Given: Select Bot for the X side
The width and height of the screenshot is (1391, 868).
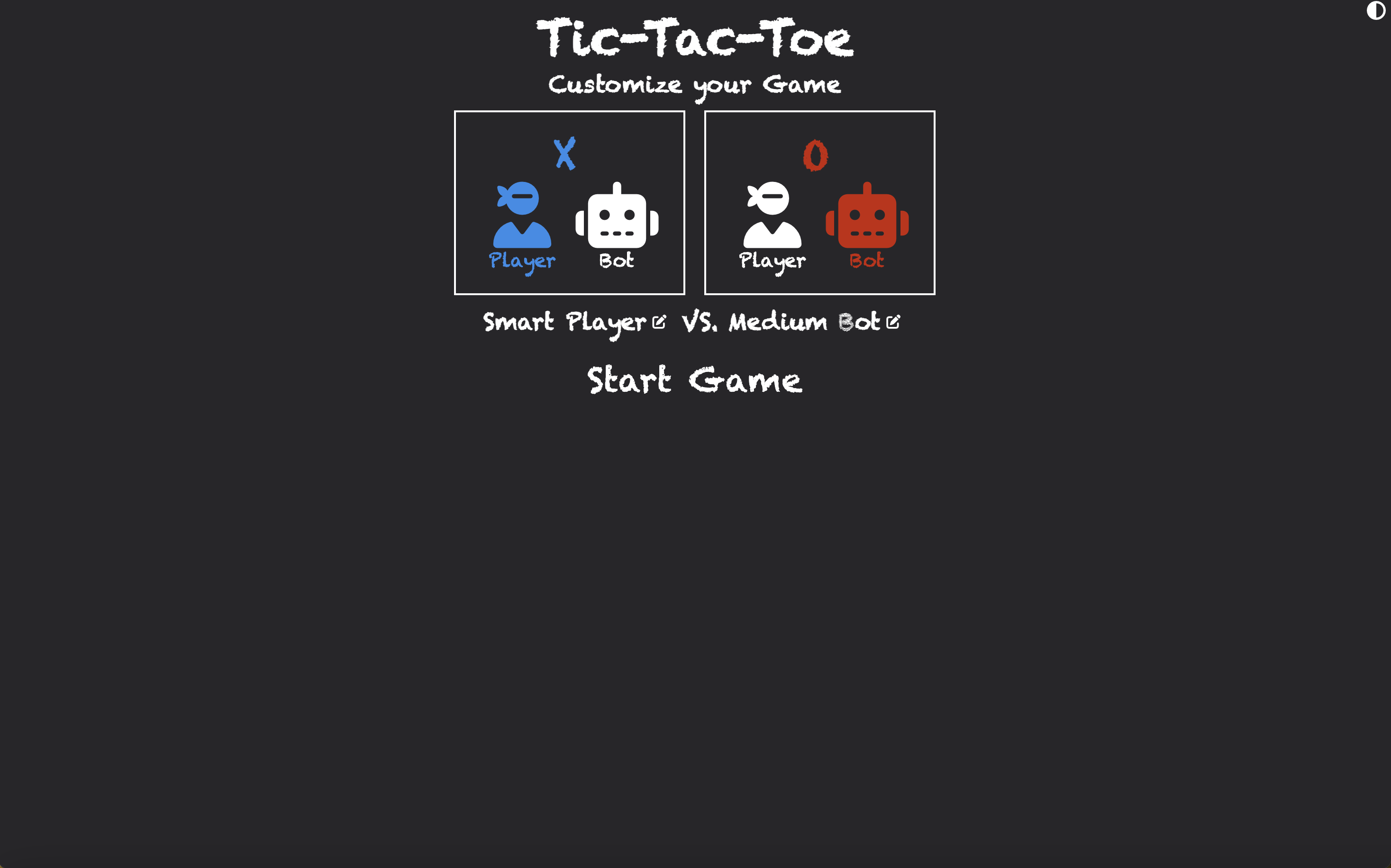Looking at the screenshot, I should [617, 225].
